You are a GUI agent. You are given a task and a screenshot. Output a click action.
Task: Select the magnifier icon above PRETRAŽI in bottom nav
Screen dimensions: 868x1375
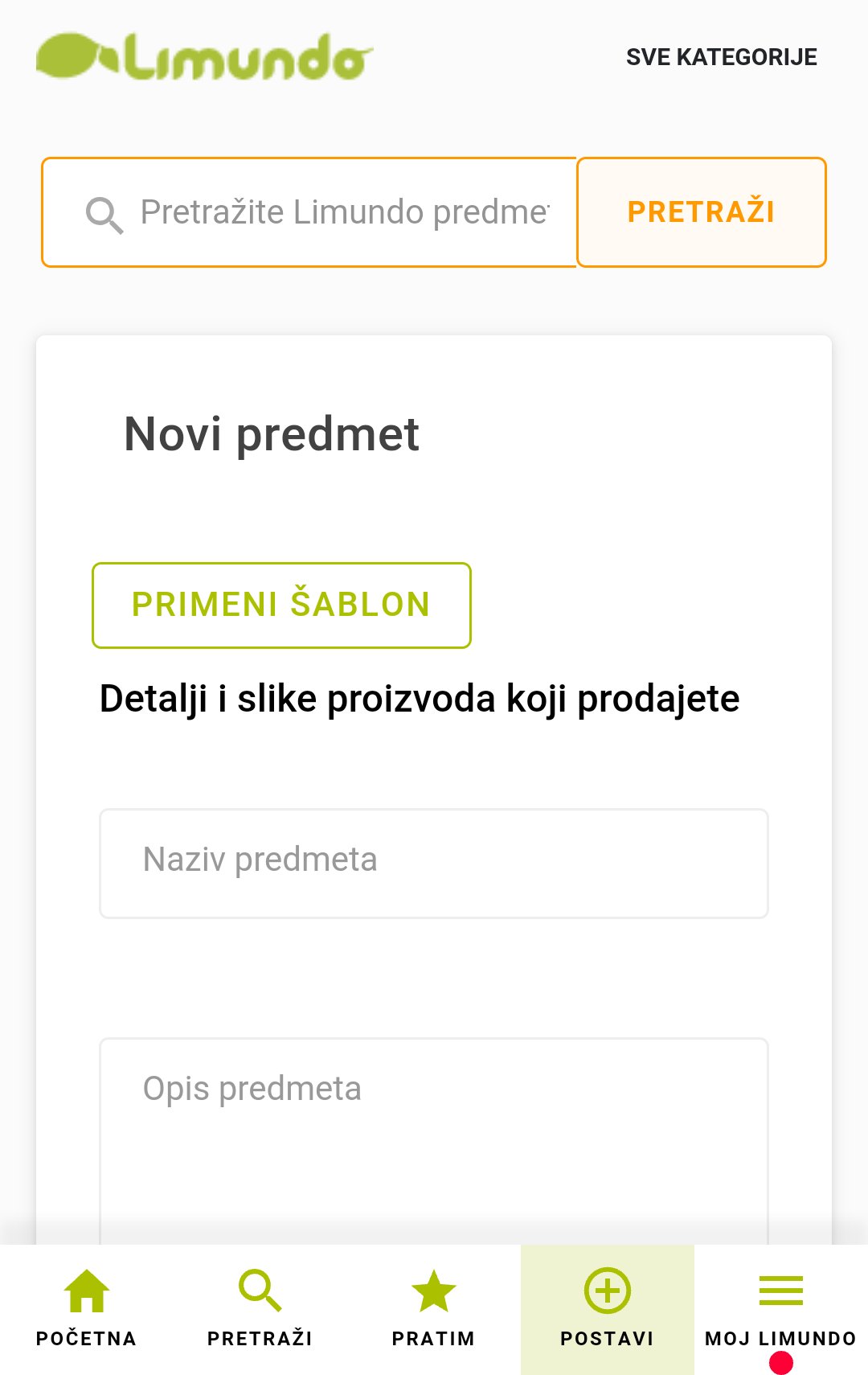pyautogui.click(x=260, y=1289)
